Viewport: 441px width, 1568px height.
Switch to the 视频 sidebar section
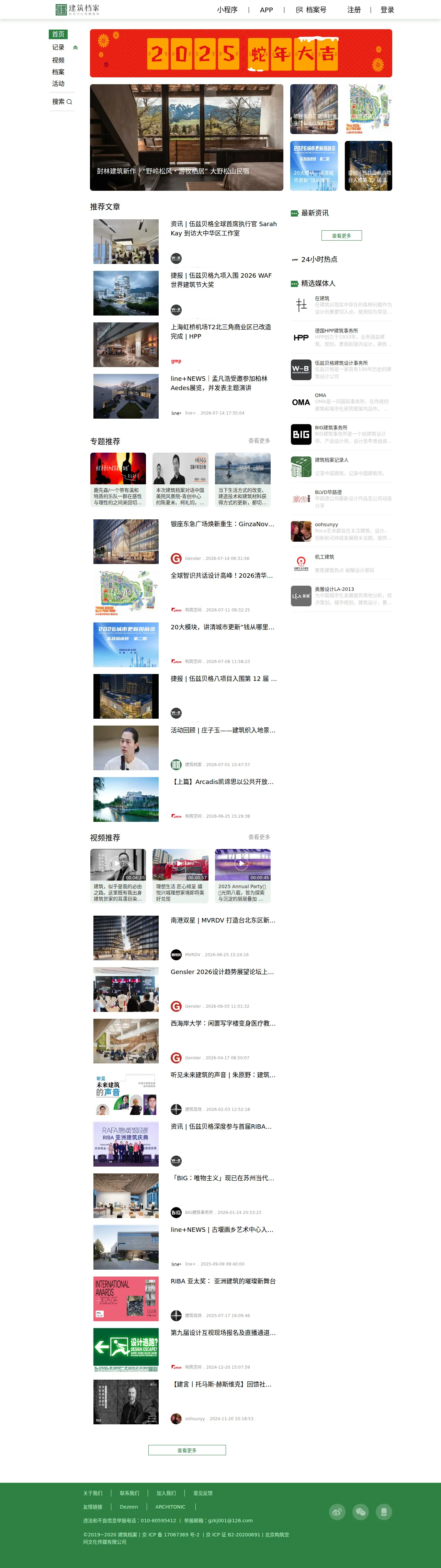(x=58, y=60)
